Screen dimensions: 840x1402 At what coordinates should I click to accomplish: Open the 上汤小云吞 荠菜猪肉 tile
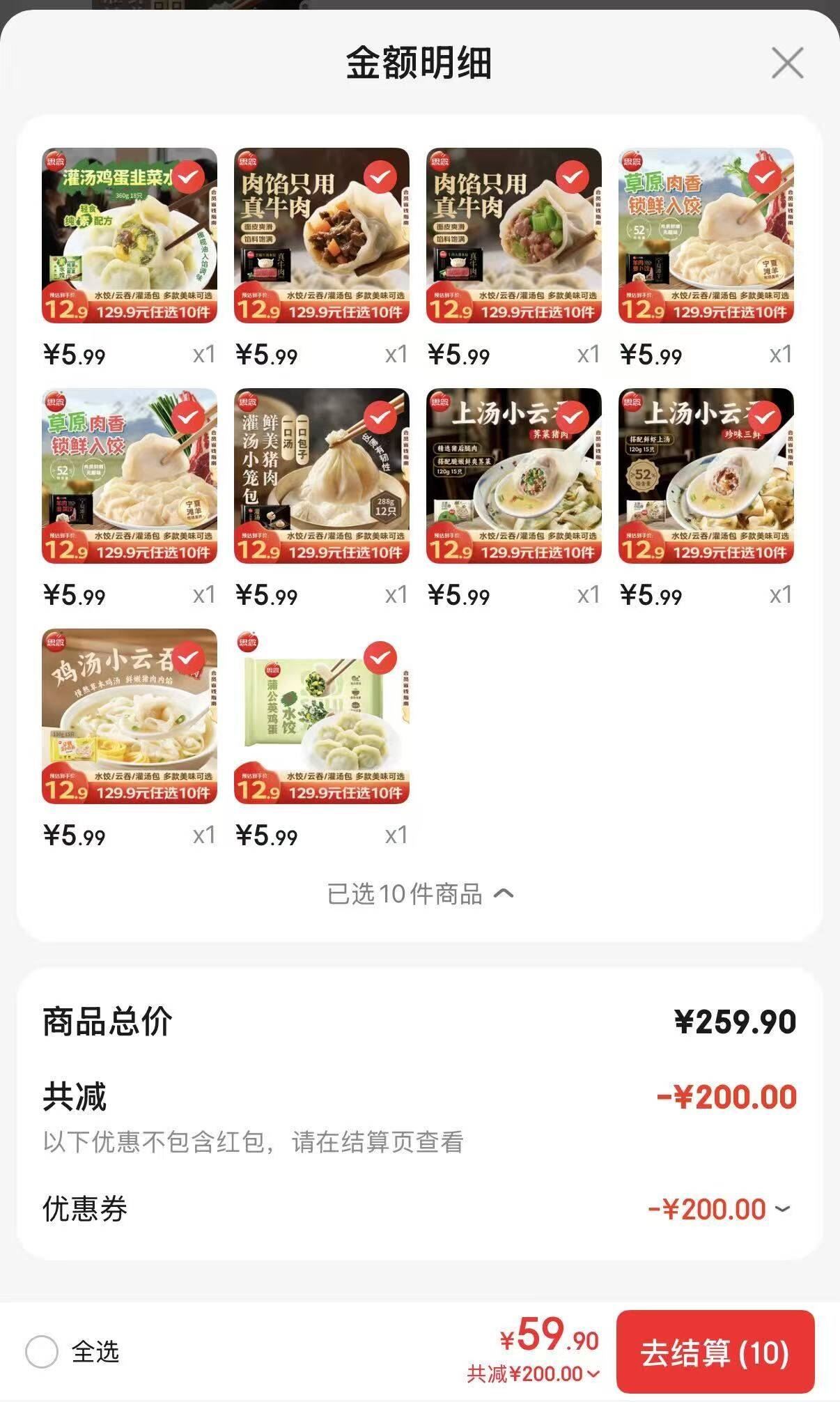click(x=514, y=476)
